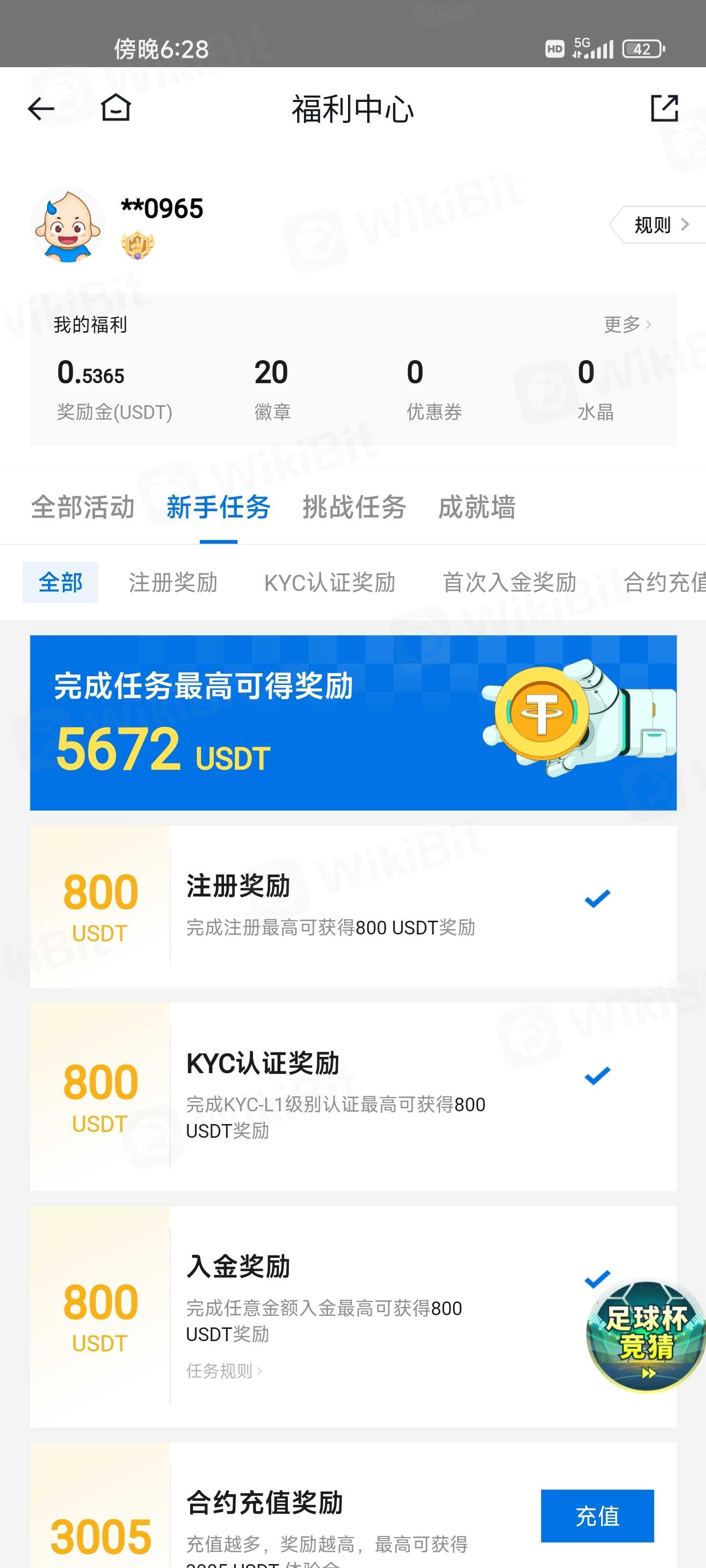The image size is (706, 1568).
Task: Tap the home icon in the header
Action: coord(116,108)
